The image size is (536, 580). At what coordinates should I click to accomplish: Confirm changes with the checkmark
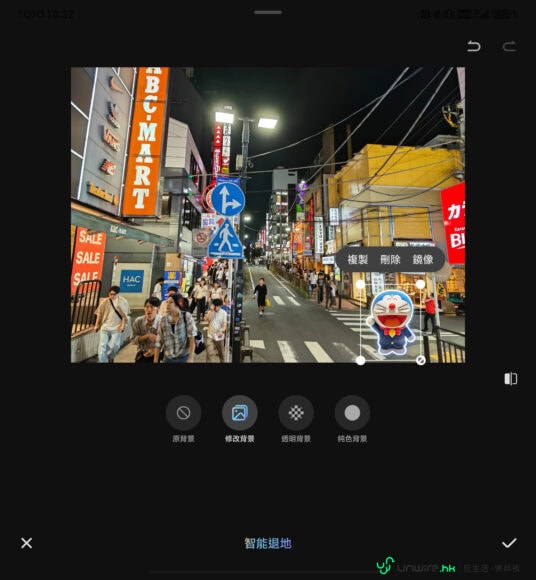(509, 543)
